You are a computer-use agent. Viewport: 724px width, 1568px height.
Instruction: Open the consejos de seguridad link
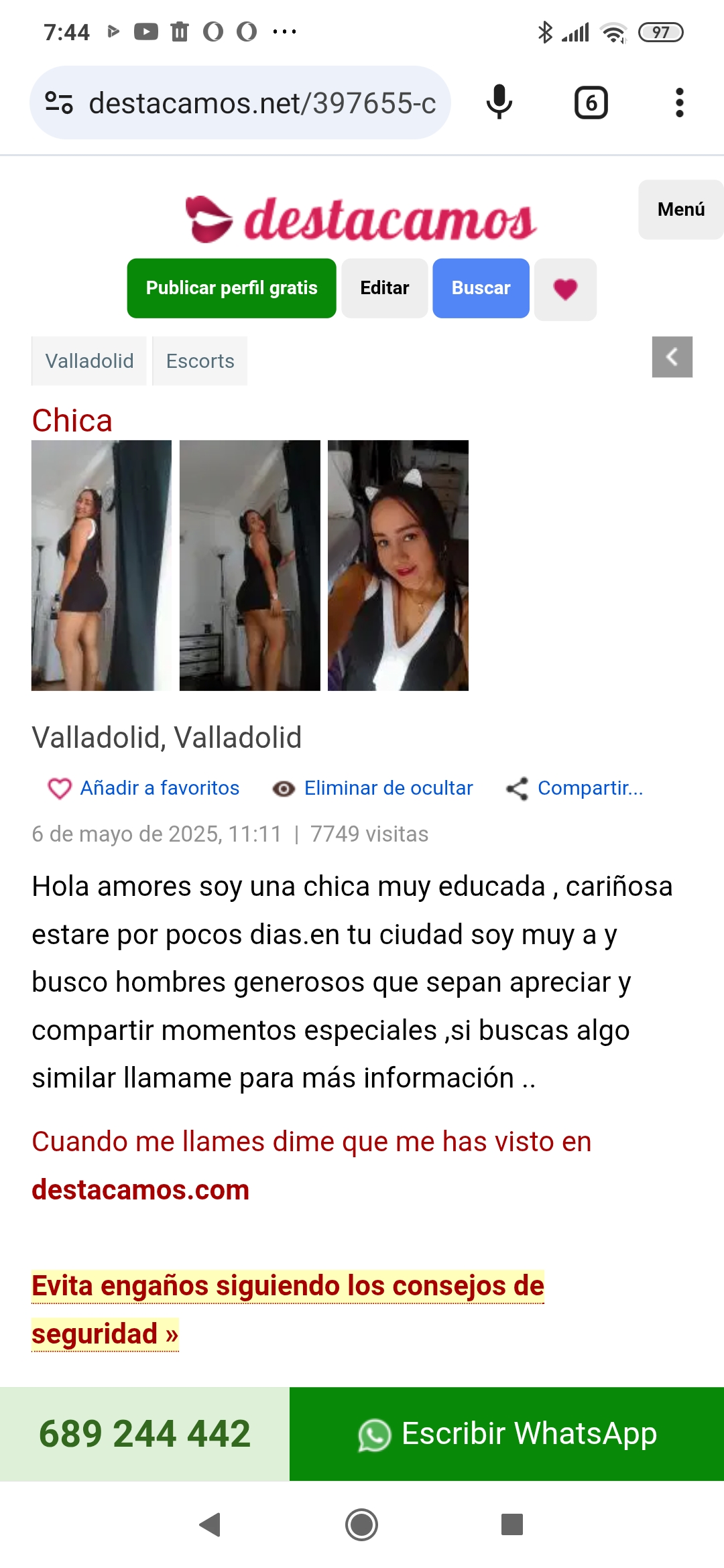(x=288, y=1310)
